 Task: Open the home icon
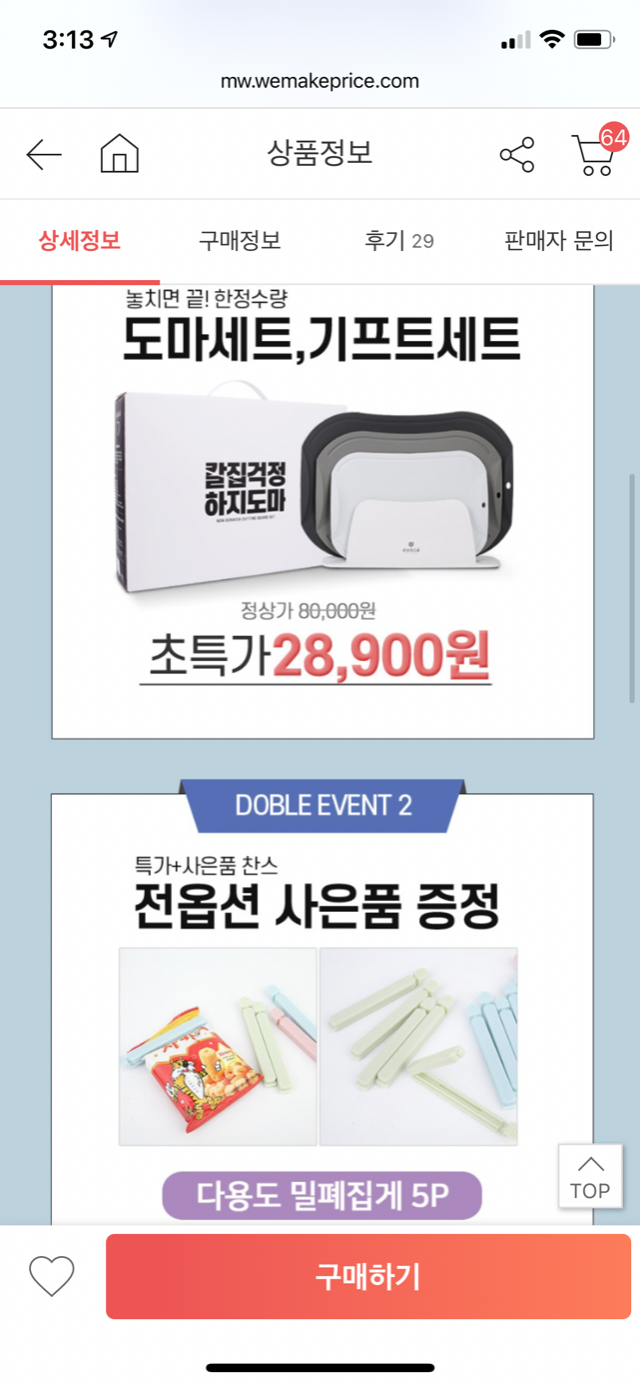(119, 154)
